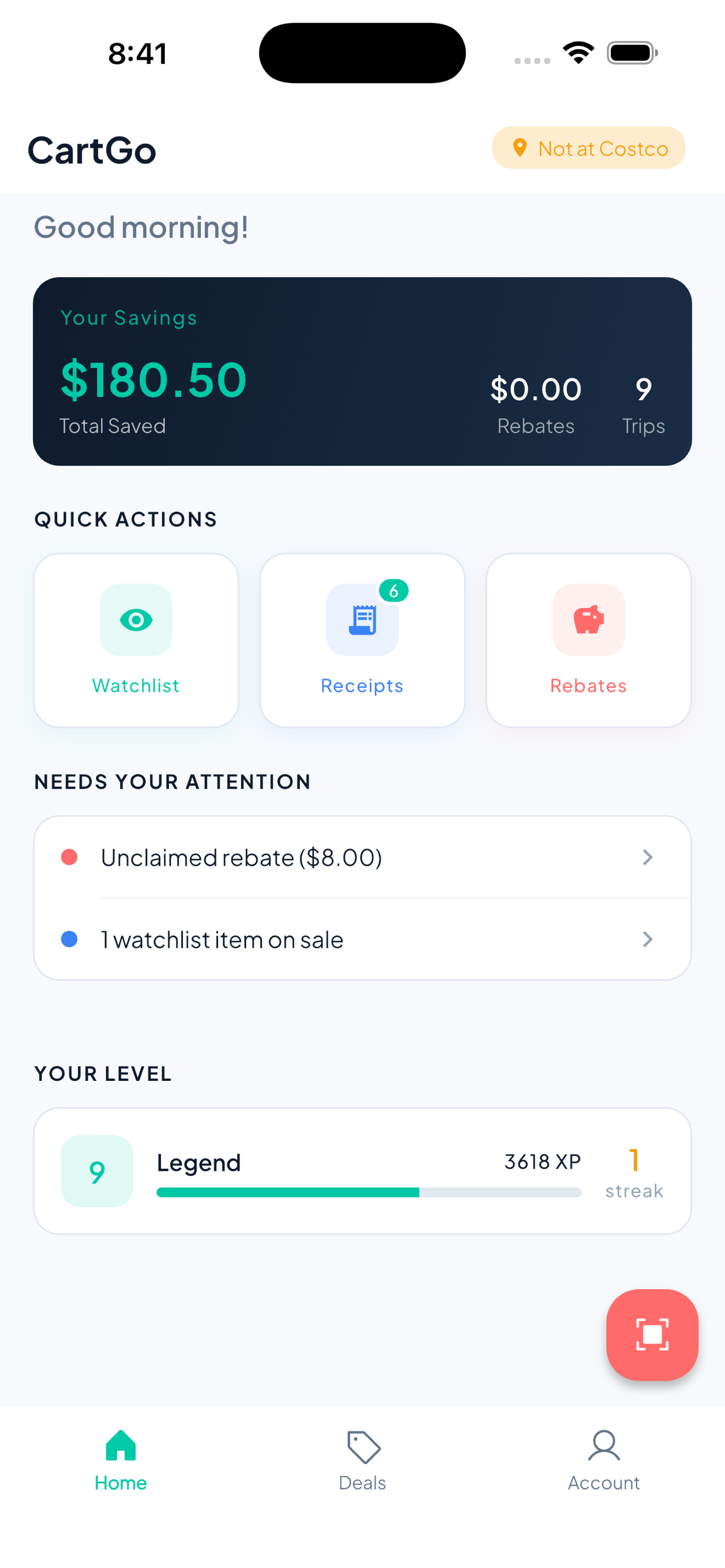Expand the unclaimed rebate row chevron
Screen dimensions: 725x1568
click(x=648, y=857)
